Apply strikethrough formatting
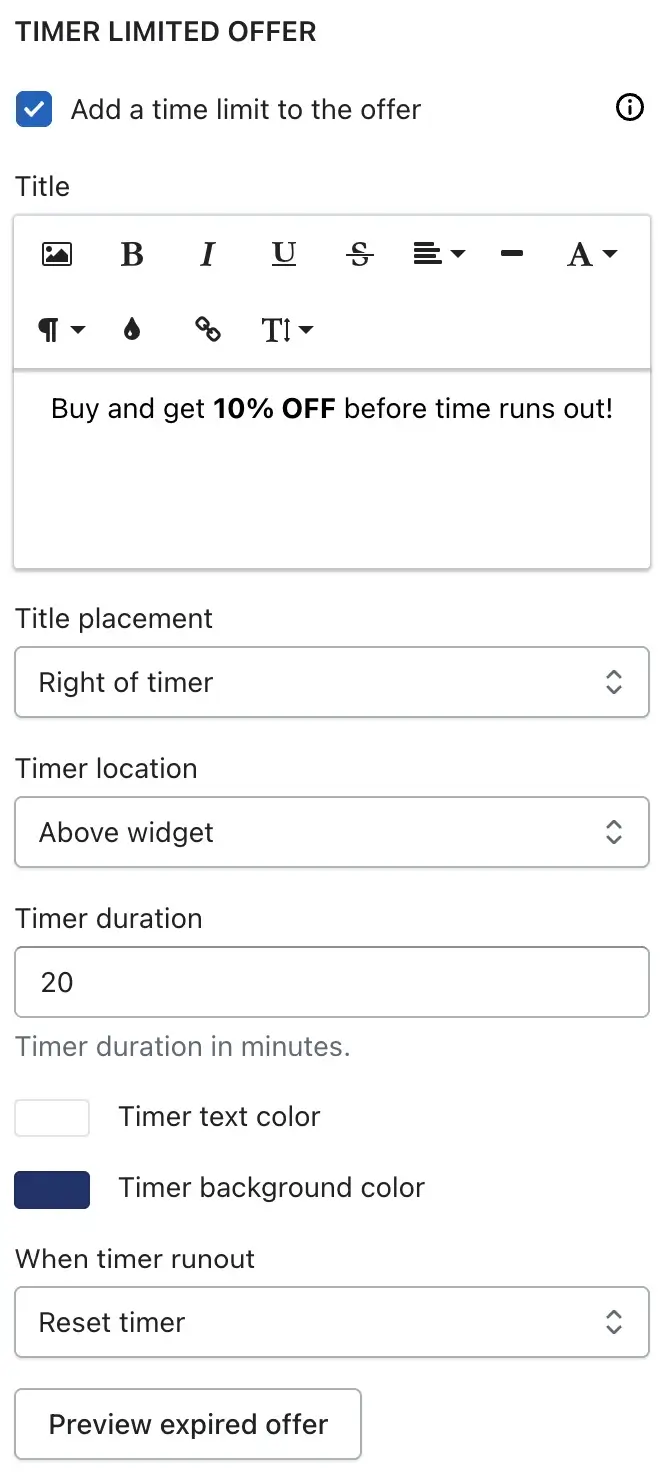 point(360,254)
